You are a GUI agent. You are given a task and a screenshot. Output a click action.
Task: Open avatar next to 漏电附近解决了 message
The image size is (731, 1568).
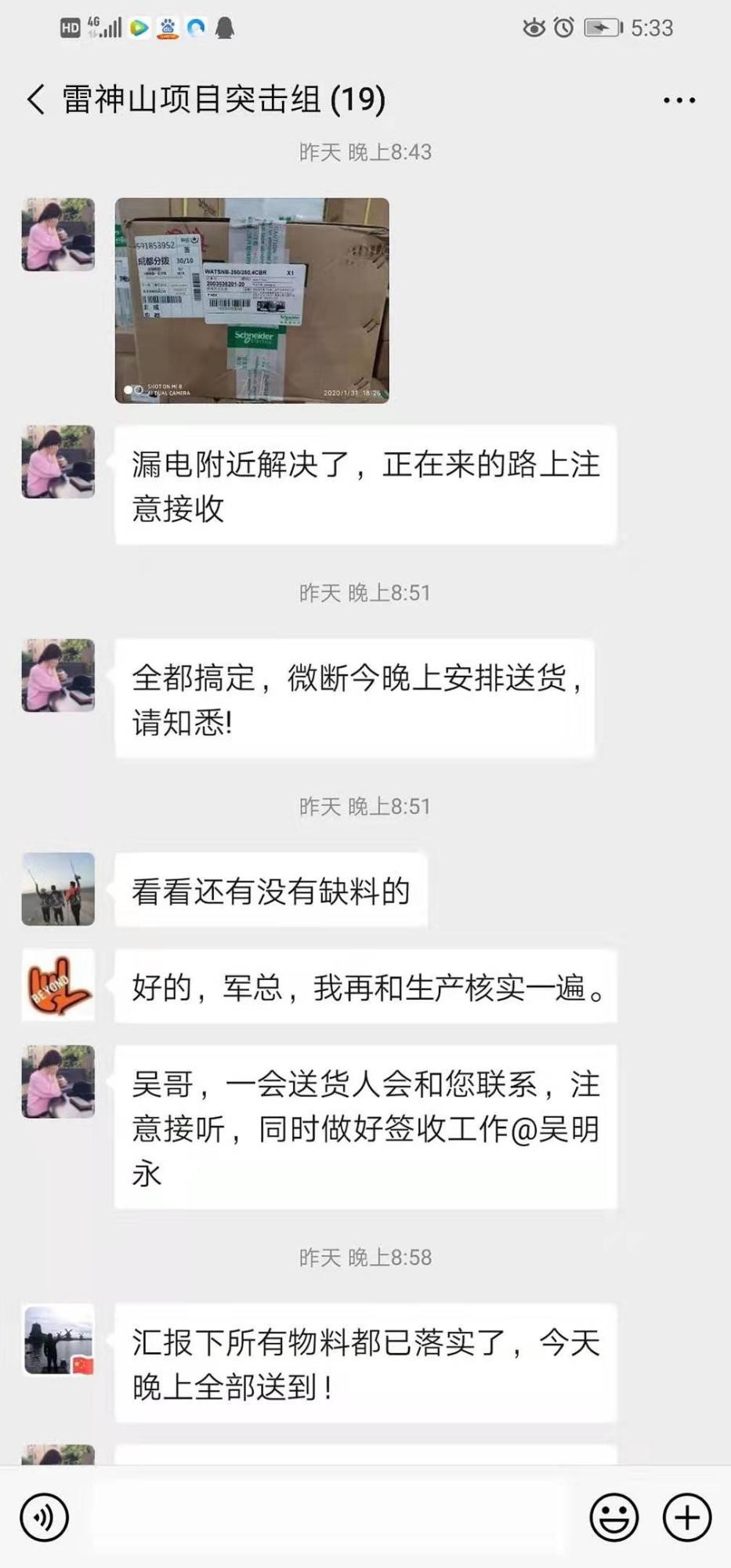[58, 462]
